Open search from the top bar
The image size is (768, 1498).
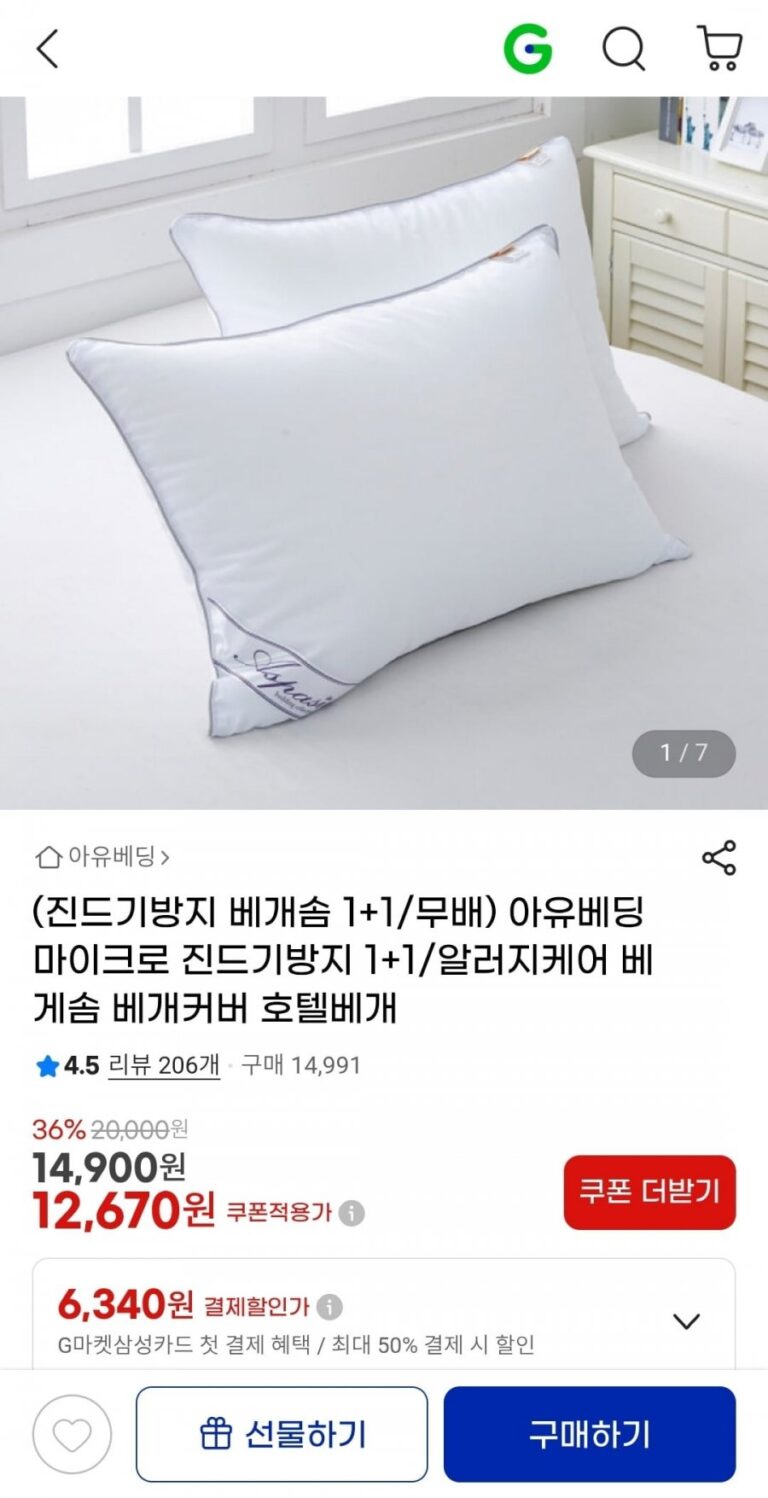click(x=623, y=49)
